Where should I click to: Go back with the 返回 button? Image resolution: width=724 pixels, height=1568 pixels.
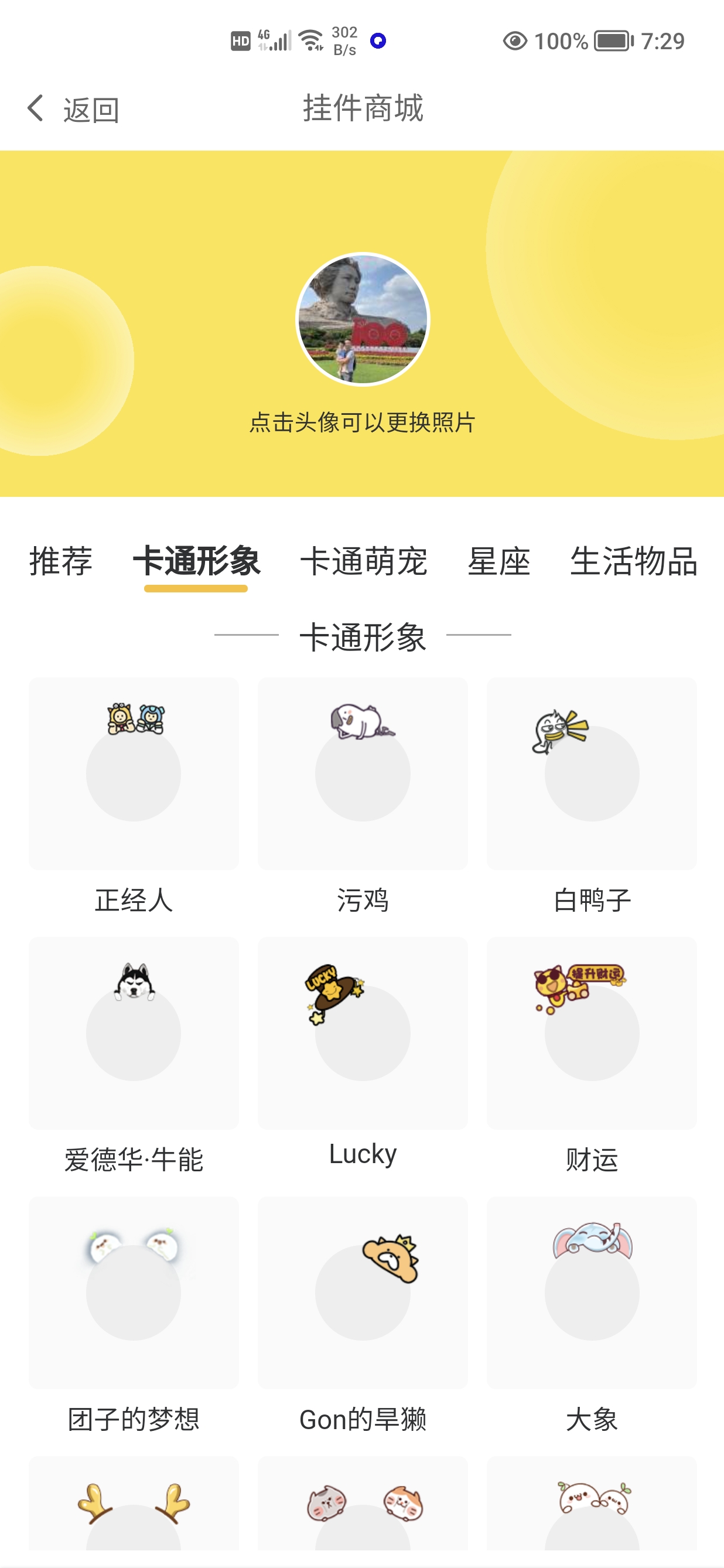(x=73, y=110)
